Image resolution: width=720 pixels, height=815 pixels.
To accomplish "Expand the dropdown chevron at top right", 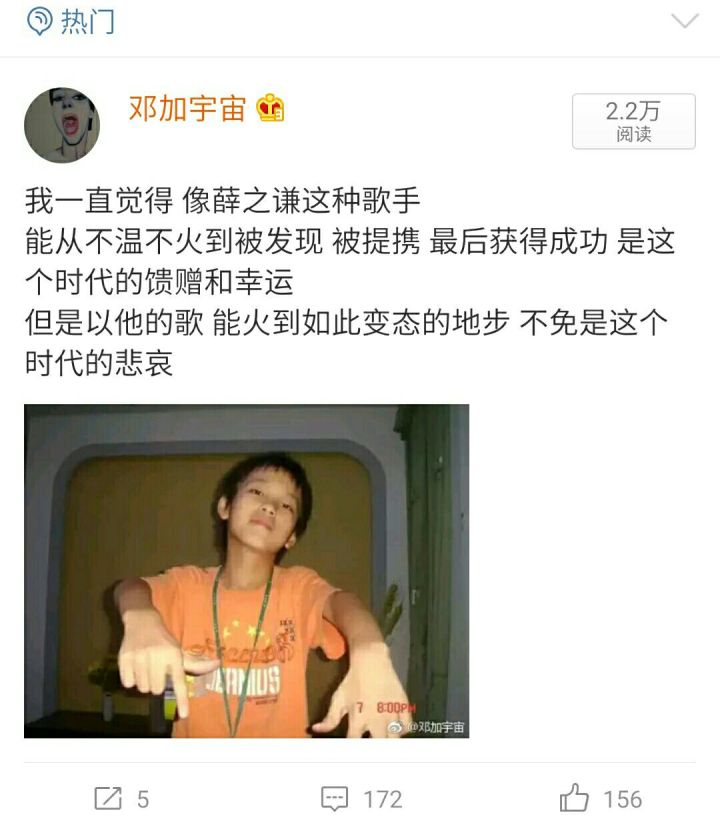I will (x=685, y=22).
